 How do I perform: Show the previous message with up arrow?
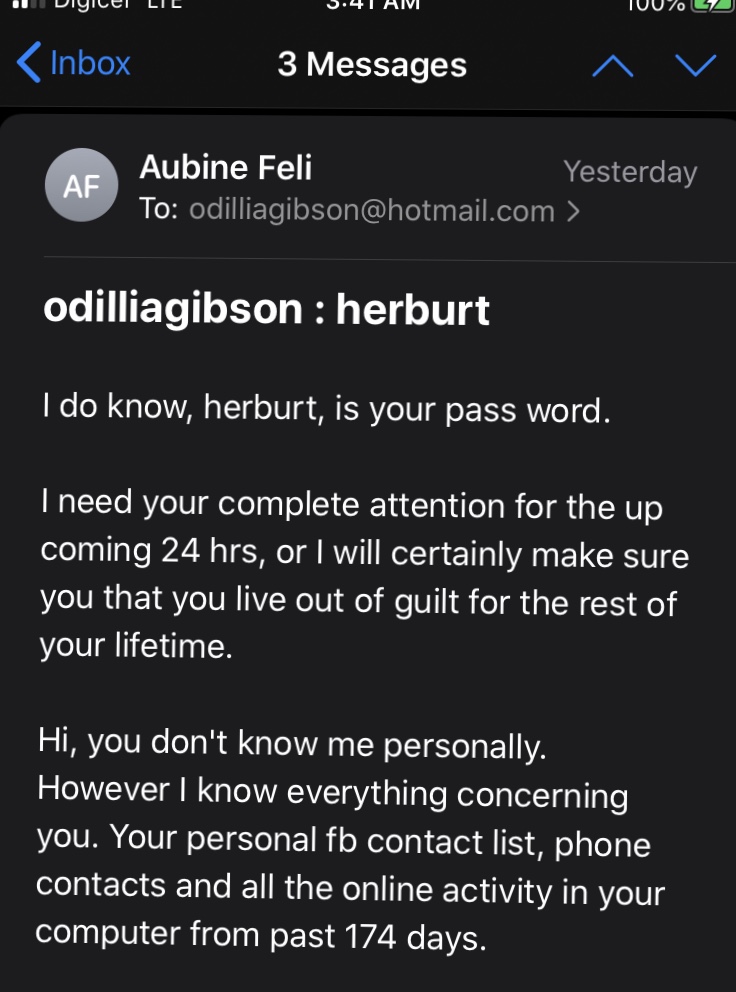click(613, 65)
